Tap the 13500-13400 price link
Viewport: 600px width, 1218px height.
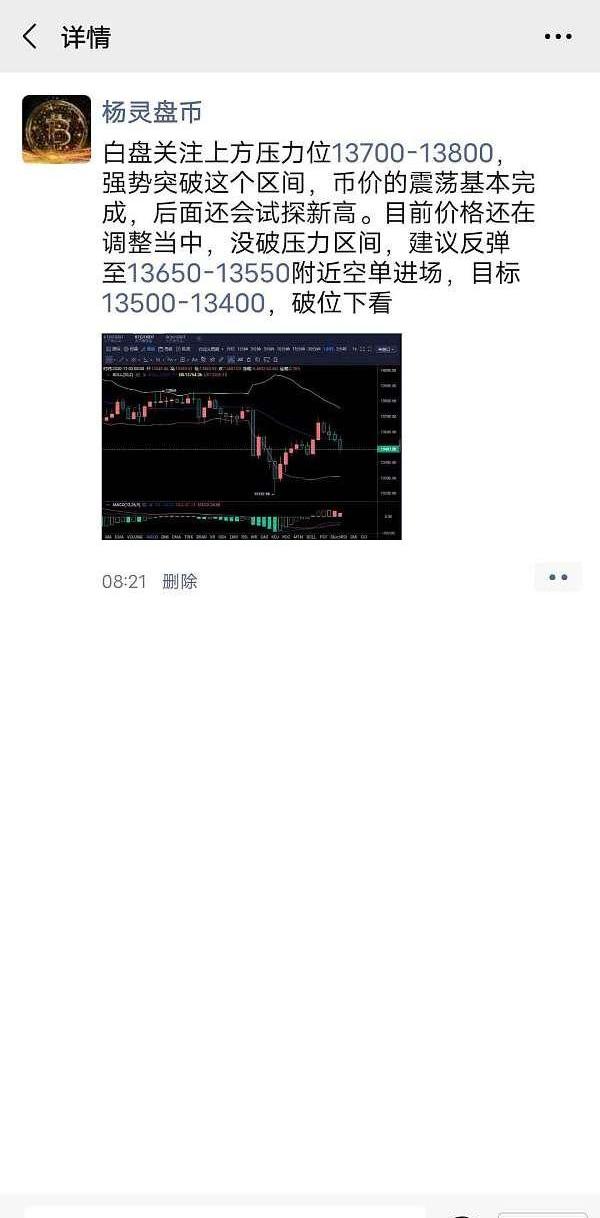(x=183, y=303)
